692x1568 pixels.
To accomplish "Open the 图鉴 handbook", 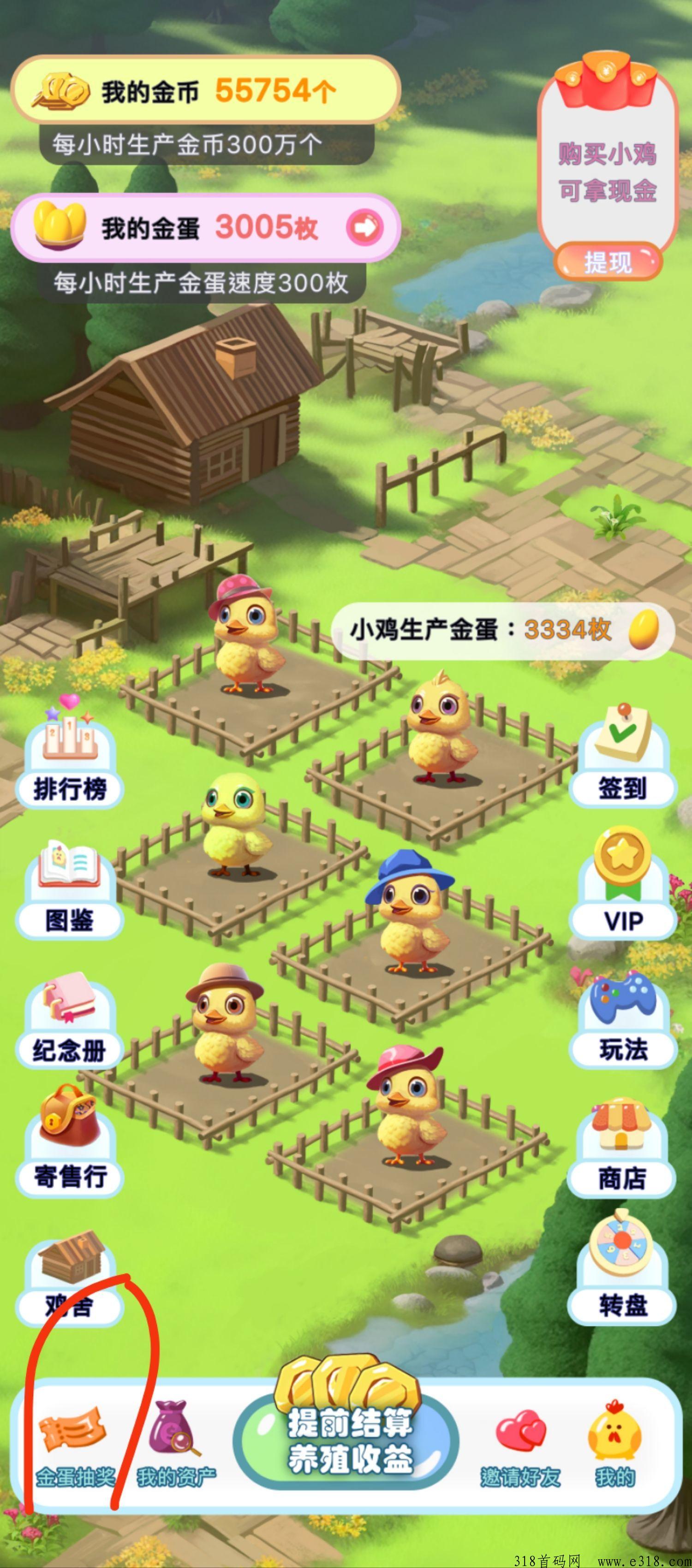I will coord(70,889).
